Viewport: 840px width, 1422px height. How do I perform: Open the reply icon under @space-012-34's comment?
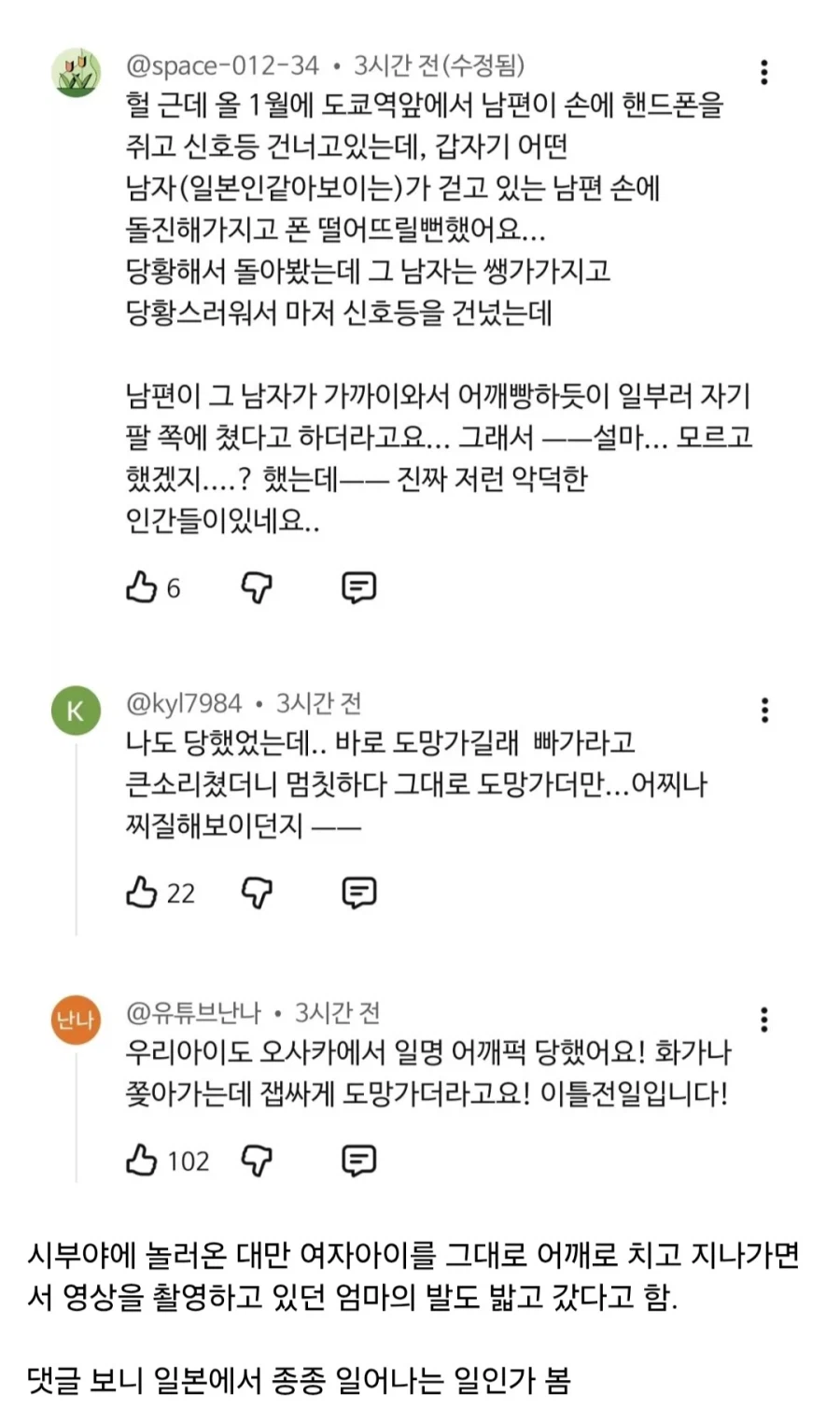click(x=358, y=587)
